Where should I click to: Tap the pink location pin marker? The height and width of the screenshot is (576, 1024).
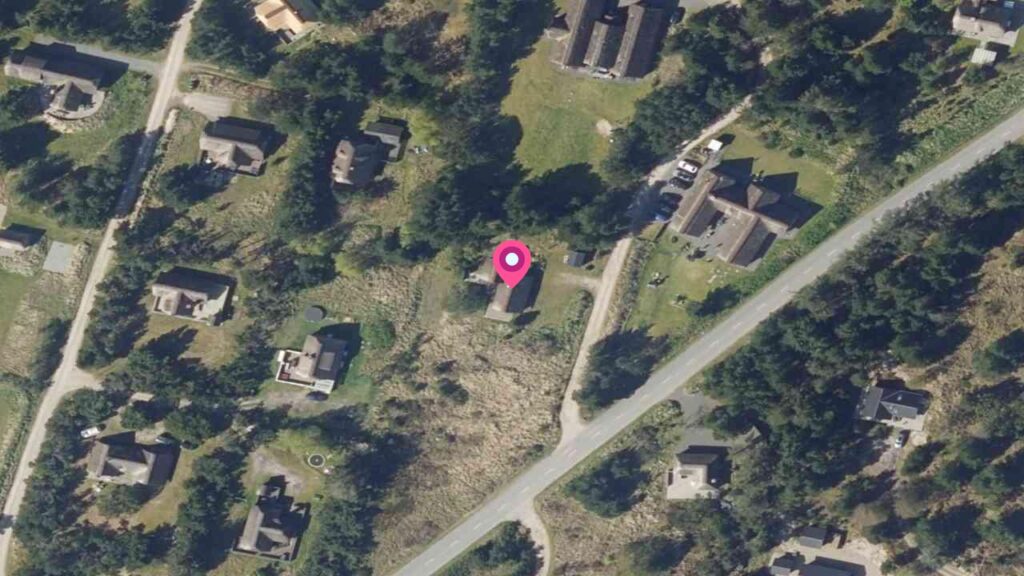(512, 262)
